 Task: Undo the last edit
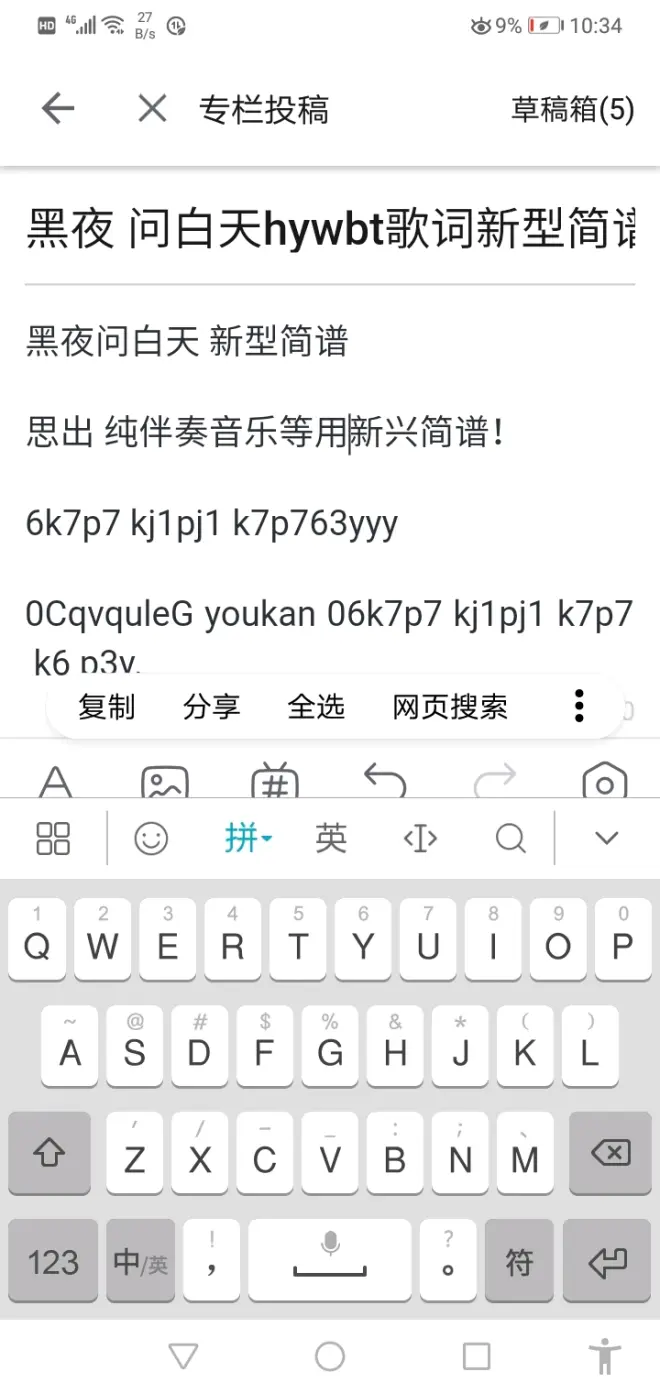tap(385, 780)
